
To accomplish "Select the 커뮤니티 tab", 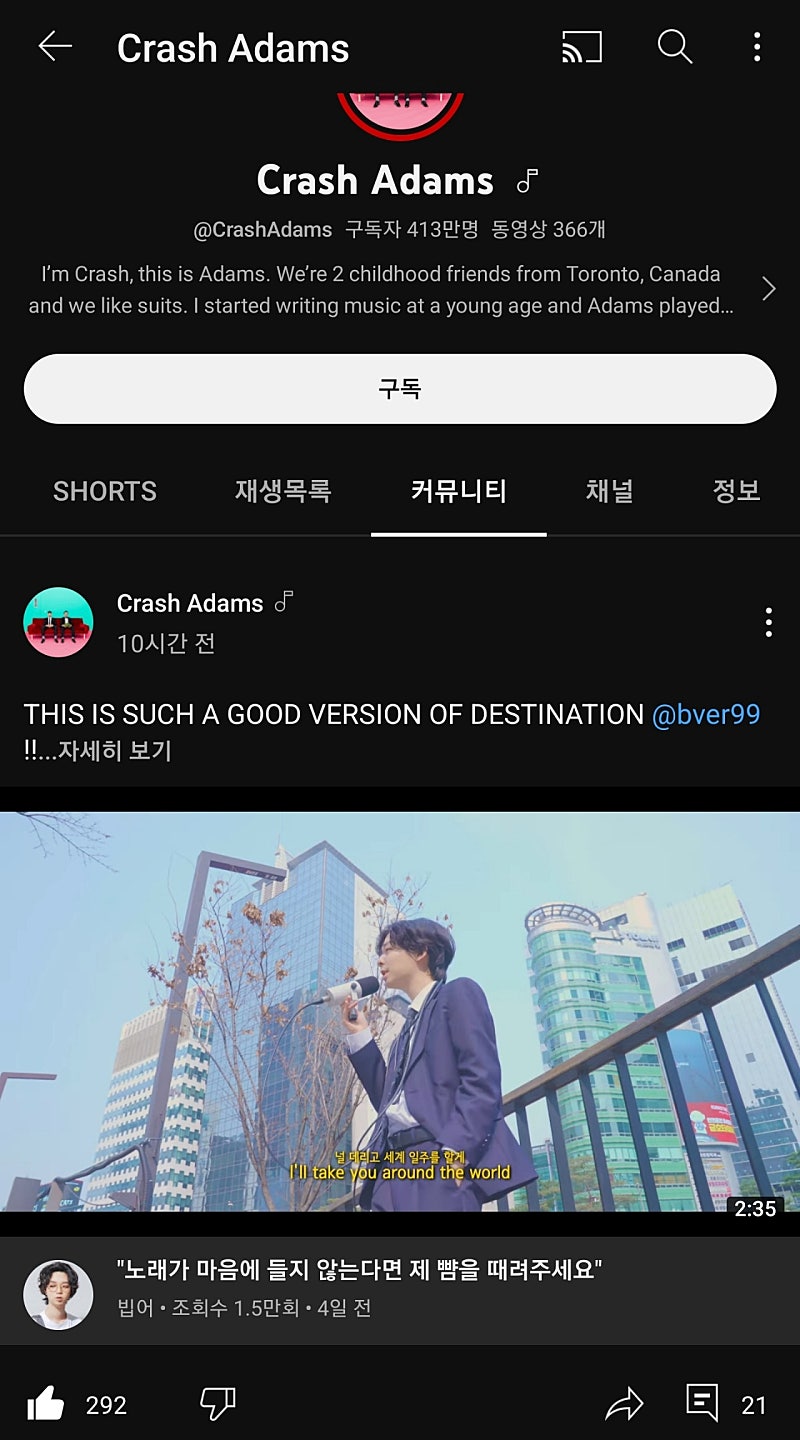I will coord(458,491).
